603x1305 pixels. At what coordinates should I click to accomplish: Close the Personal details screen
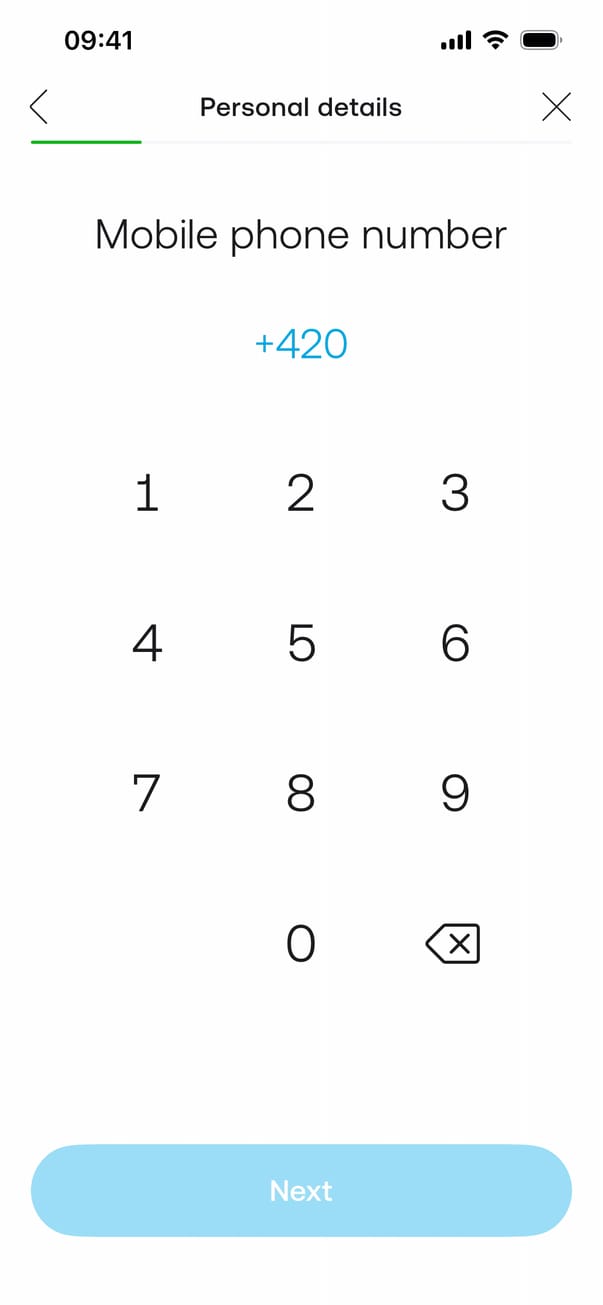(x=556, y=107)
